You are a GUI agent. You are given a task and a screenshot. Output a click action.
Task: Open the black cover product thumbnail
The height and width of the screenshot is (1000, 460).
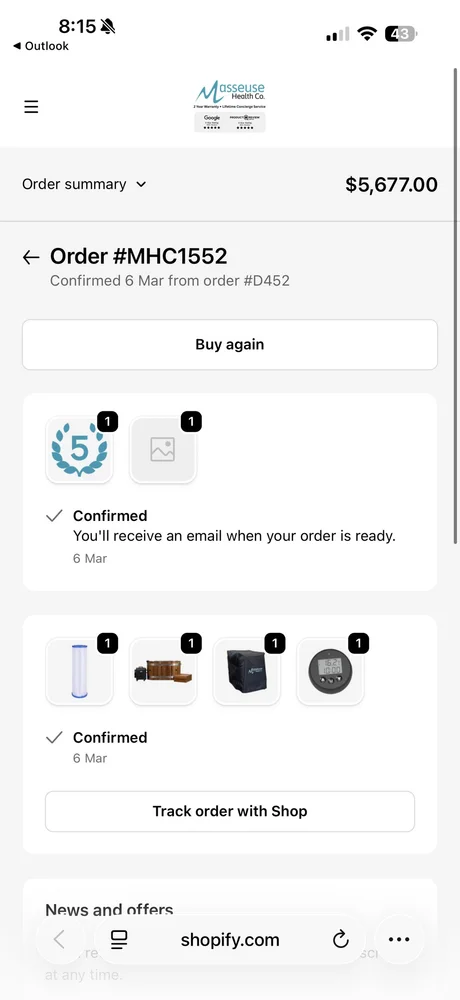[246, 672]
